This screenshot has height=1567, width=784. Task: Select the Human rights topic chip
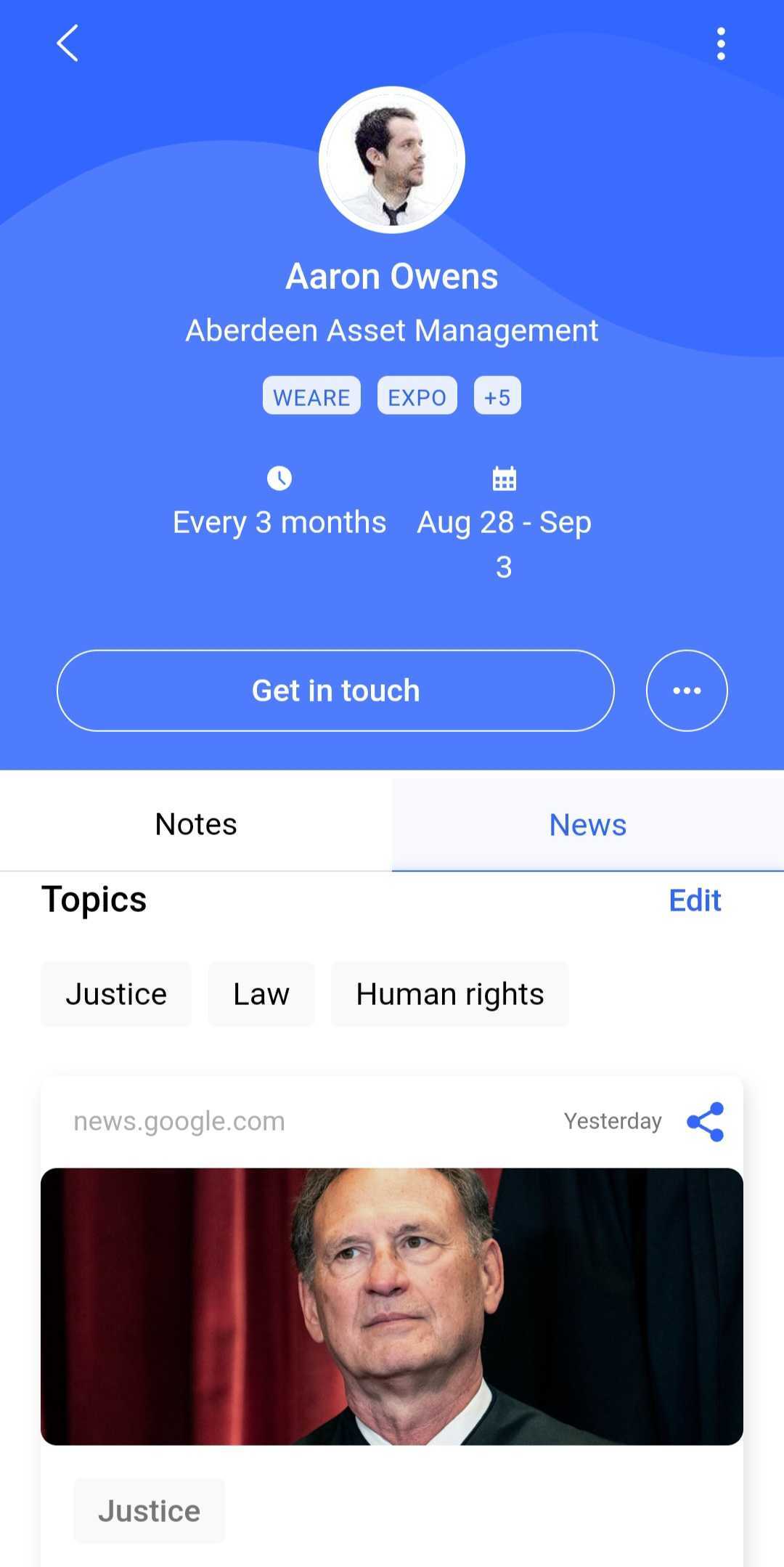tap(450, 994)
